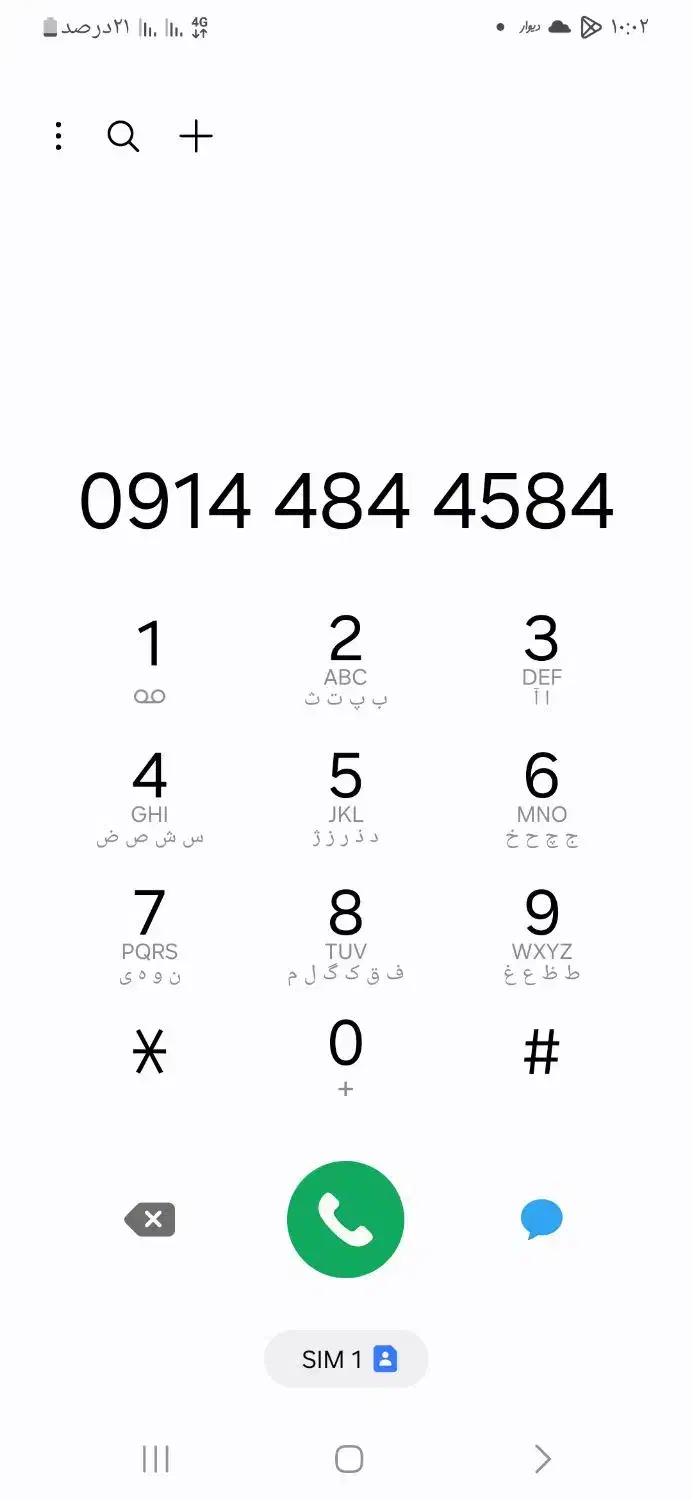
Task: Enter digit 5 JKL key
Action: tap(345, 797)
